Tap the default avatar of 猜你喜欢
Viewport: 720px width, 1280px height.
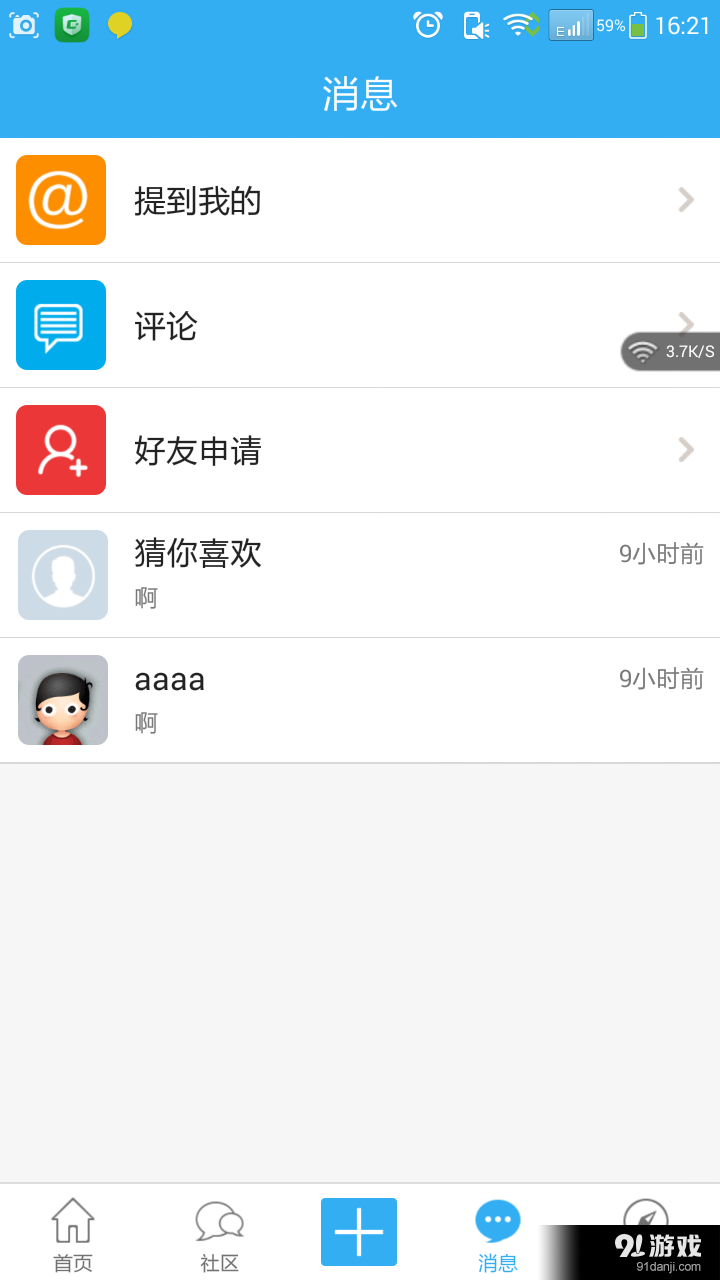click(x=62, y=575)
